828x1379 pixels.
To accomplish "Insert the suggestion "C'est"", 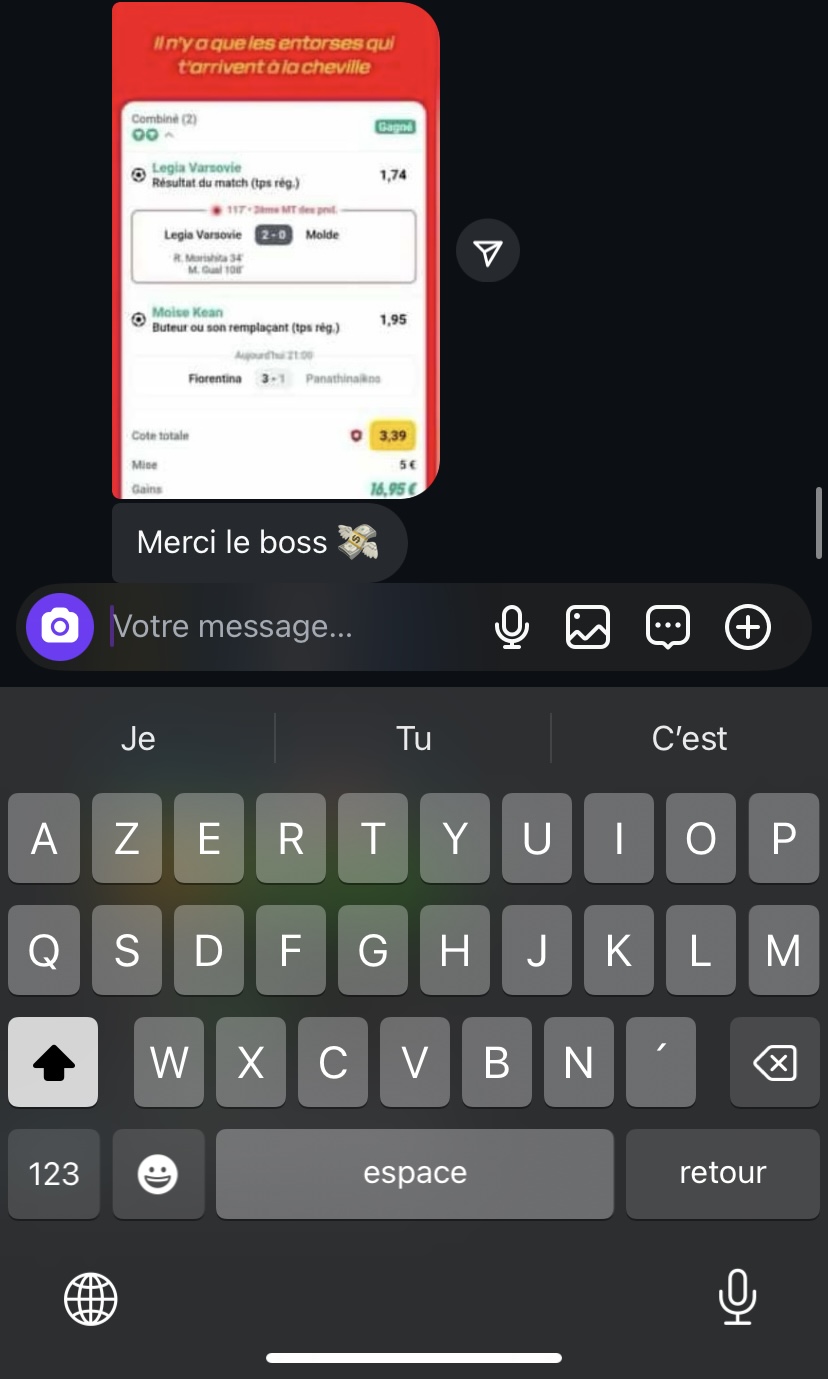I will point(689,738).
